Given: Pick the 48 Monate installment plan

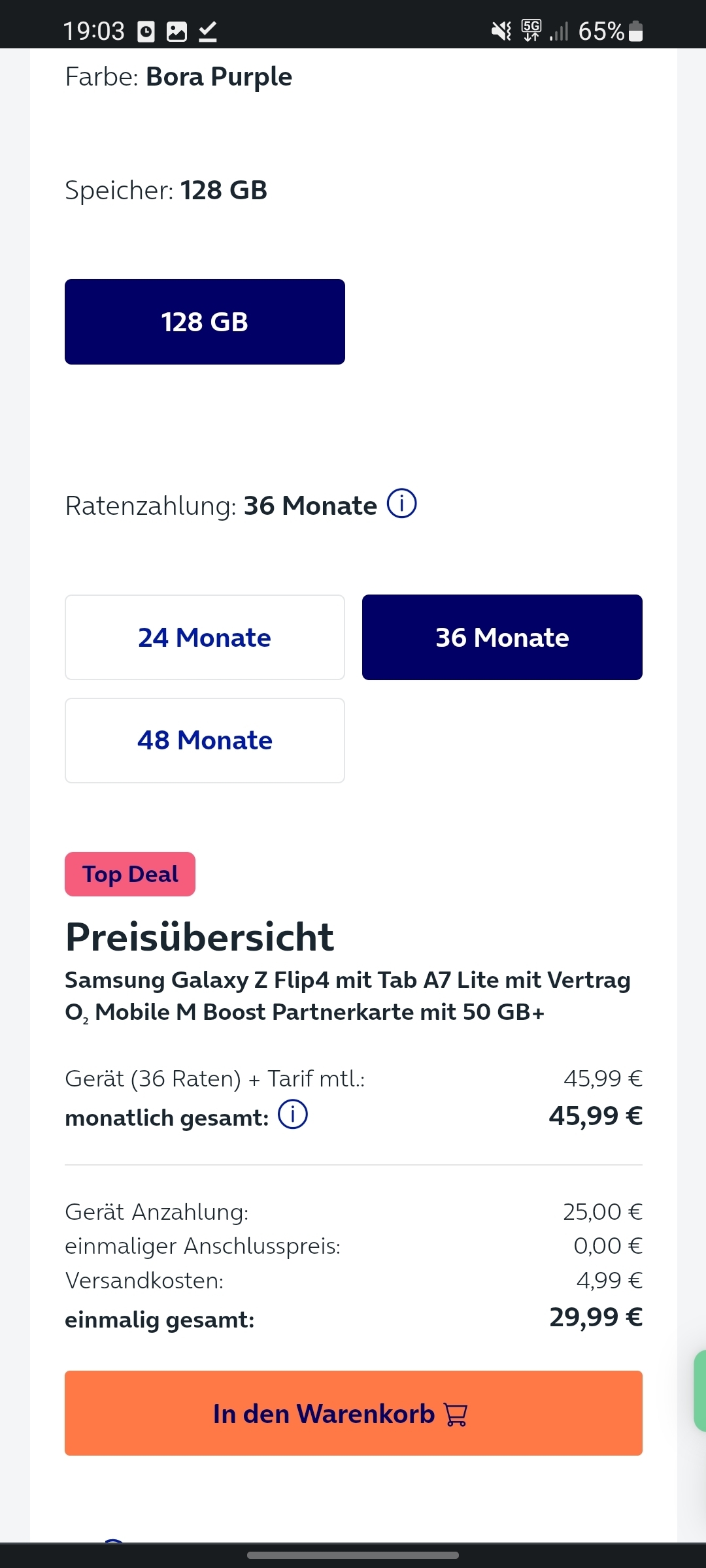Looking at the screenshot, I should coord(205,740).
